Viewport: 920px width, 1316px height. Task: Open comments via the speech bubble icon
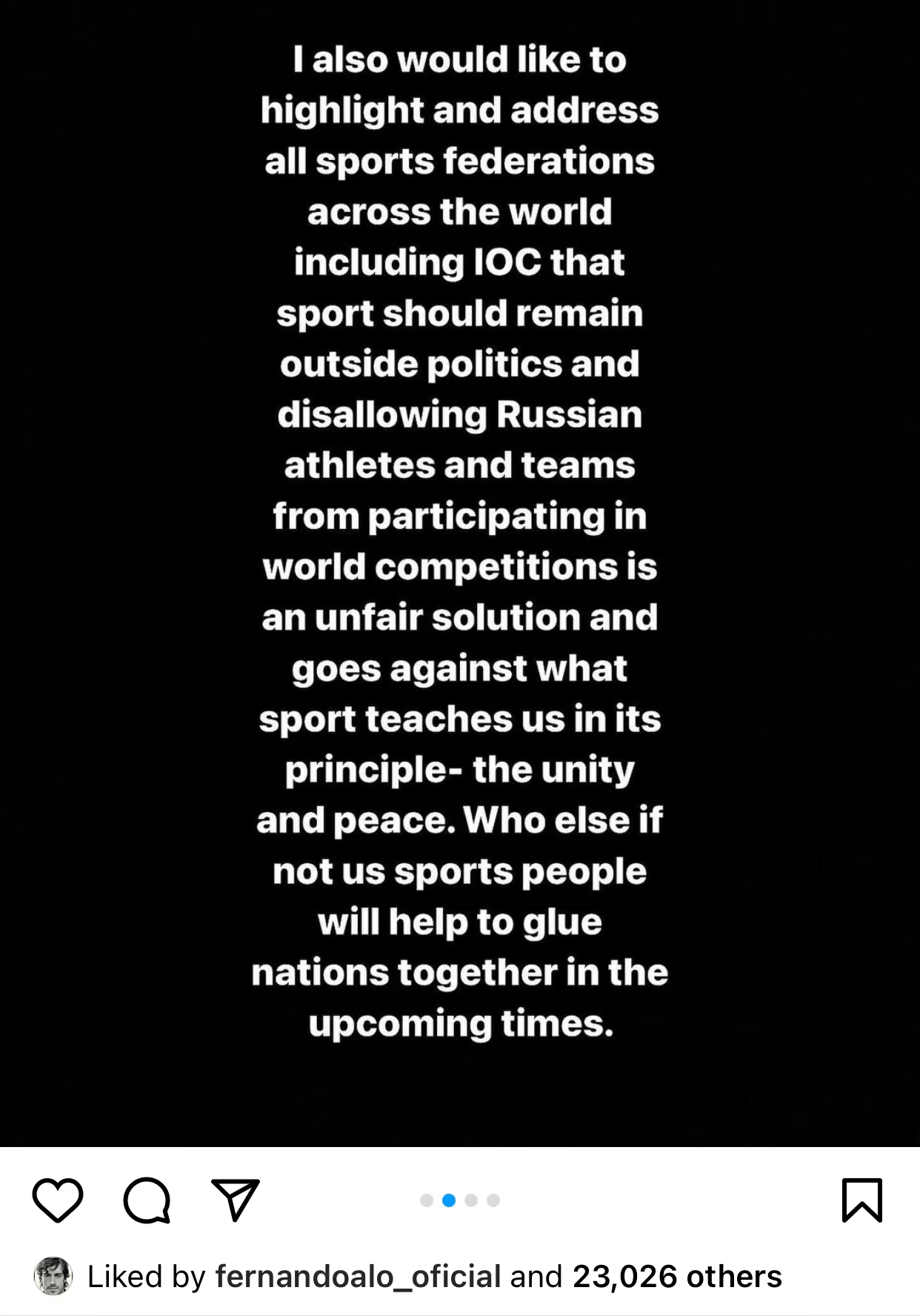pos(147,1200)
